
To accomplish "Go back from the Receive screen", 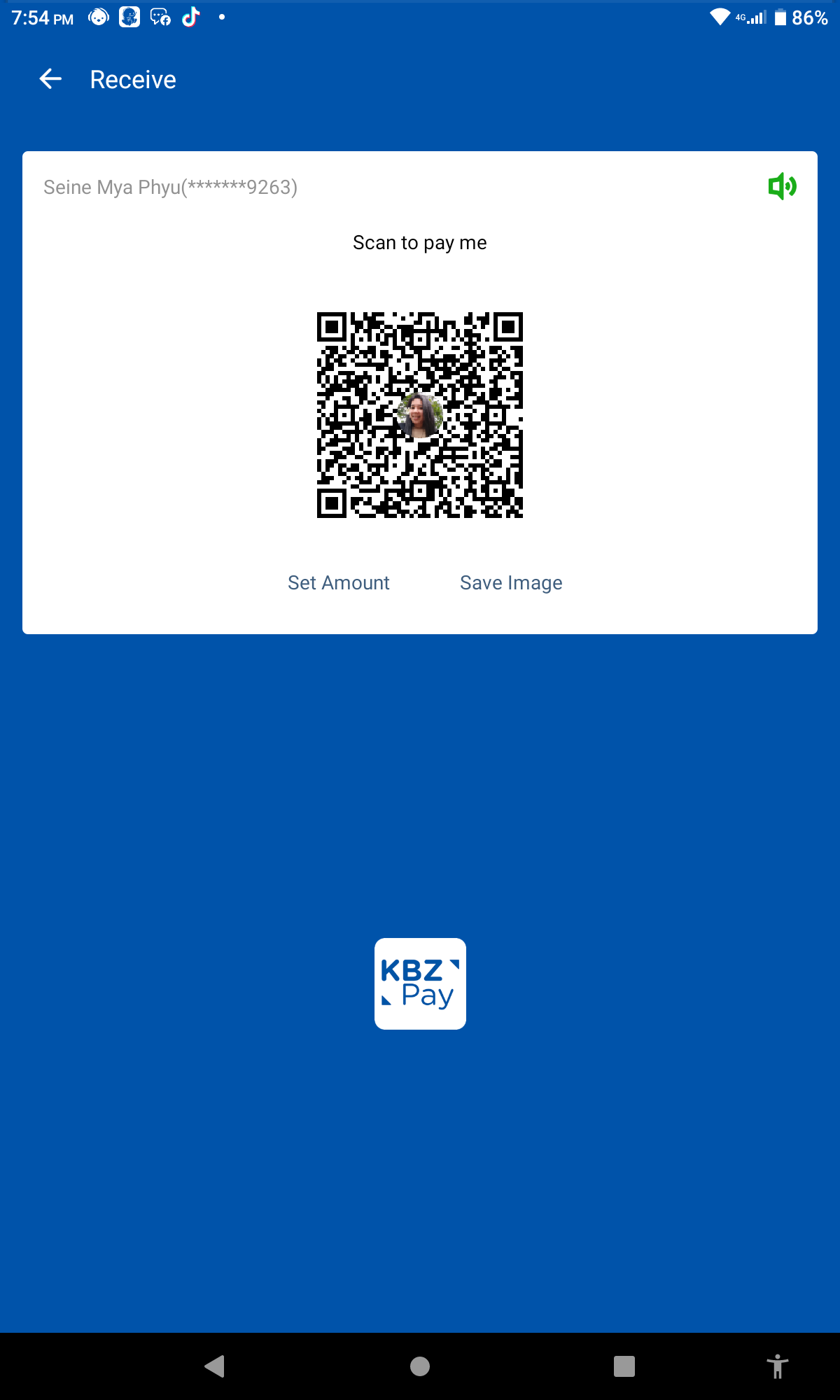I will 50,79.
